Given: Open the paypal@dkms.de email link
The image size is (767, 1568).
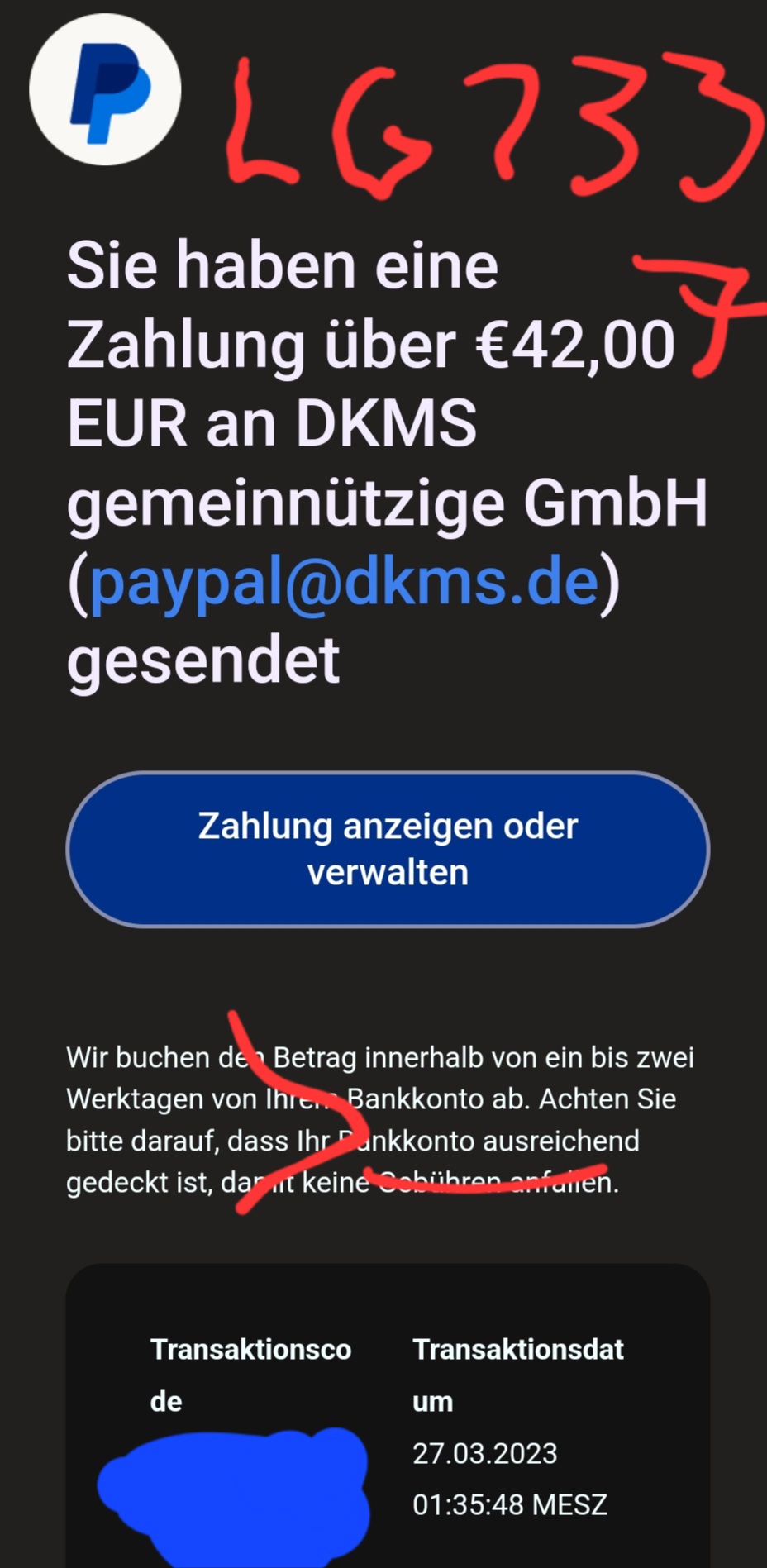Looking at the screenshot, I should [x=344, y=581].
